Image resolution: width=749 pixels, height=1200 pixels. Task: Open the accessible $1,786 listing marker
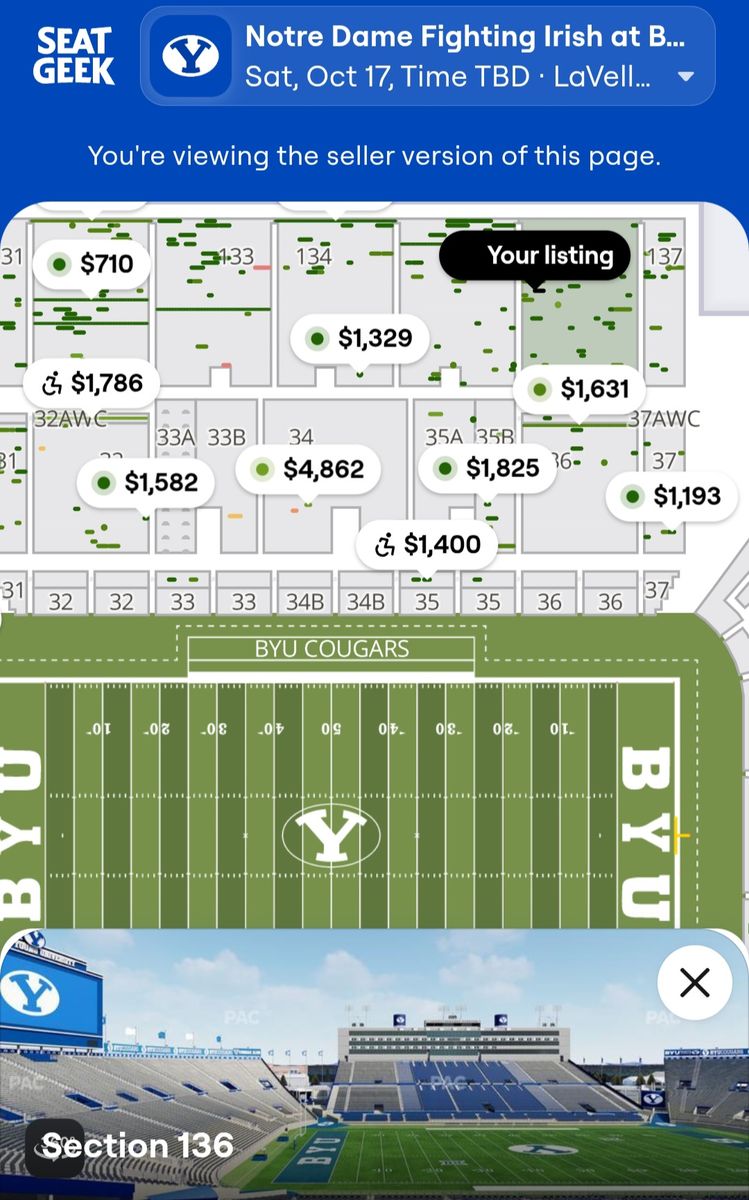(91, 382)
